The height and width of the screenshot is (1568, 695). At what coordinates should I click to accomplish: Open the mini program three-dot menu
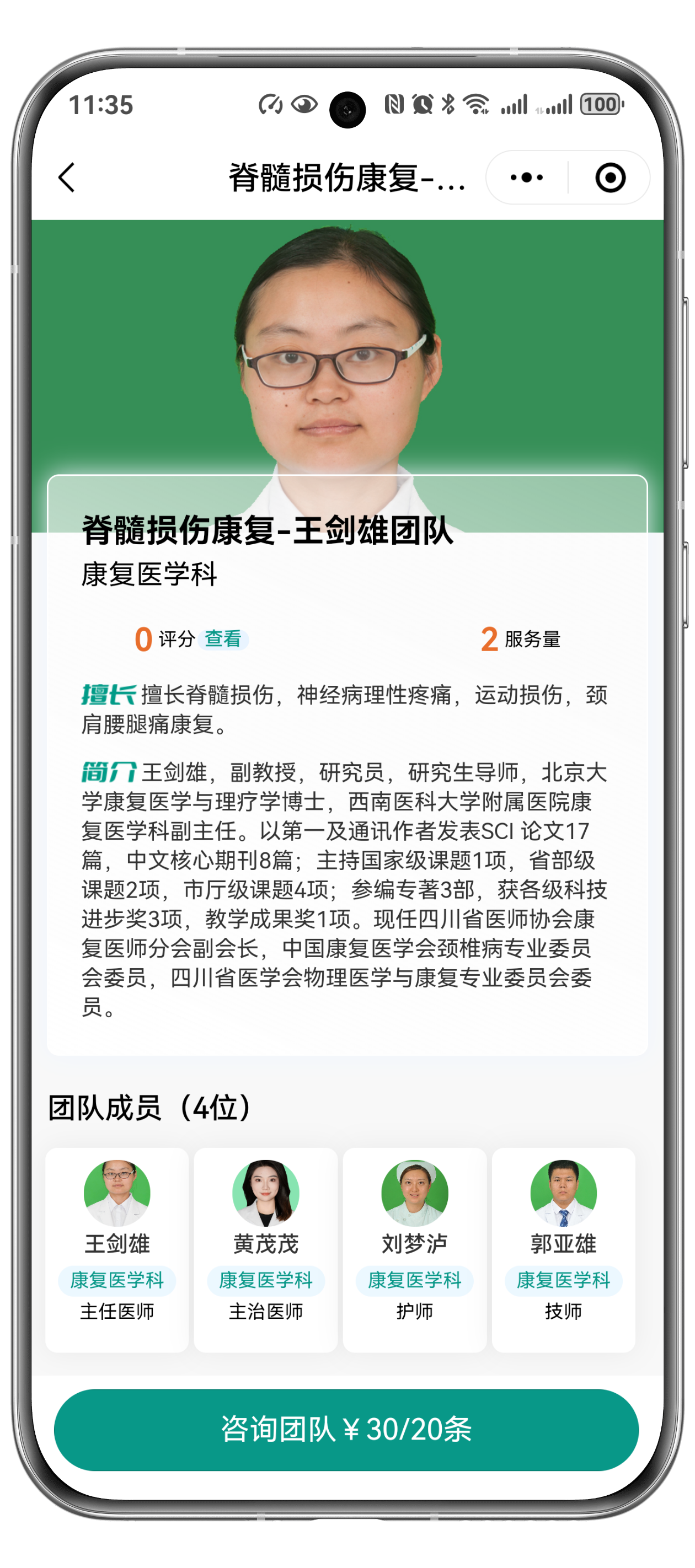click(527, 177)
